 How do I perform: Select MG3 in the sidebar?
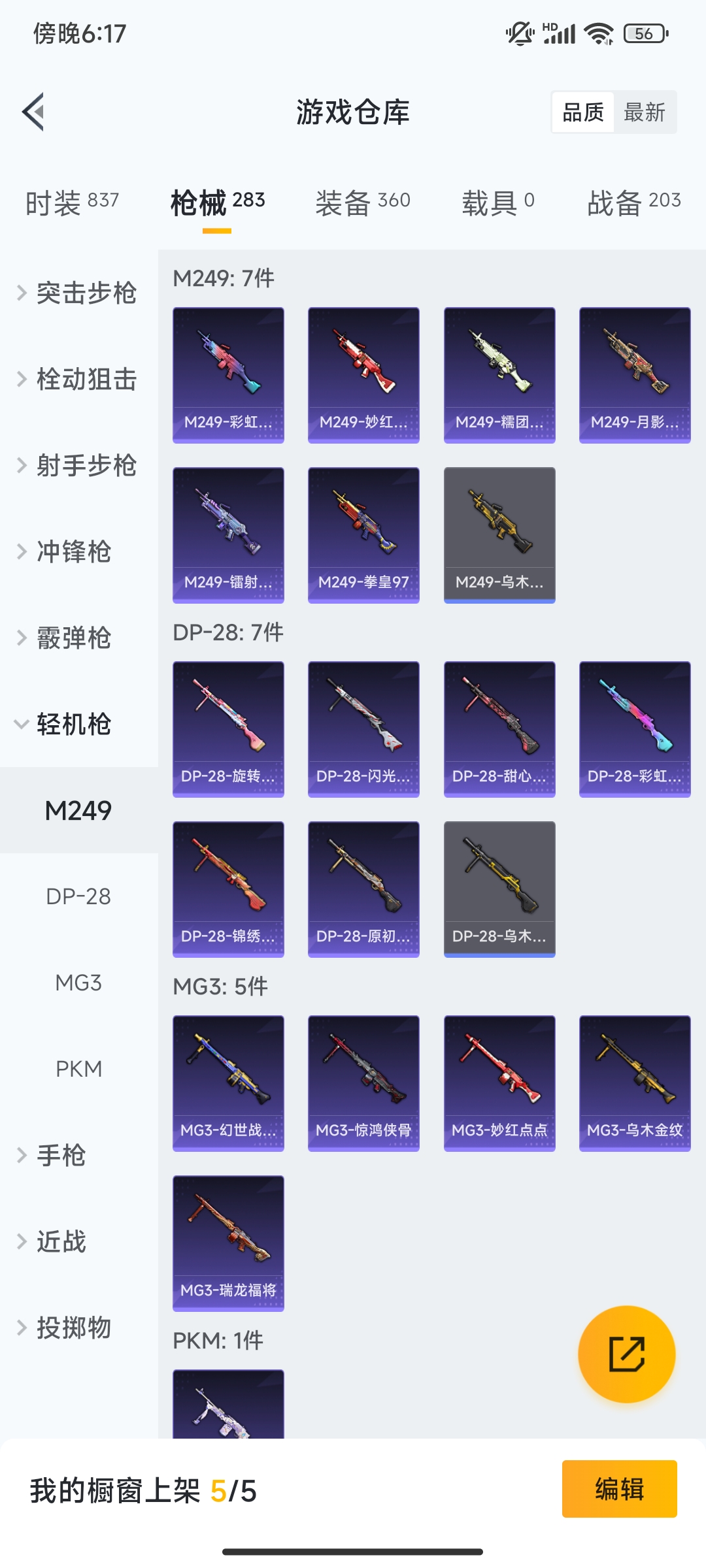coord(78,983)
